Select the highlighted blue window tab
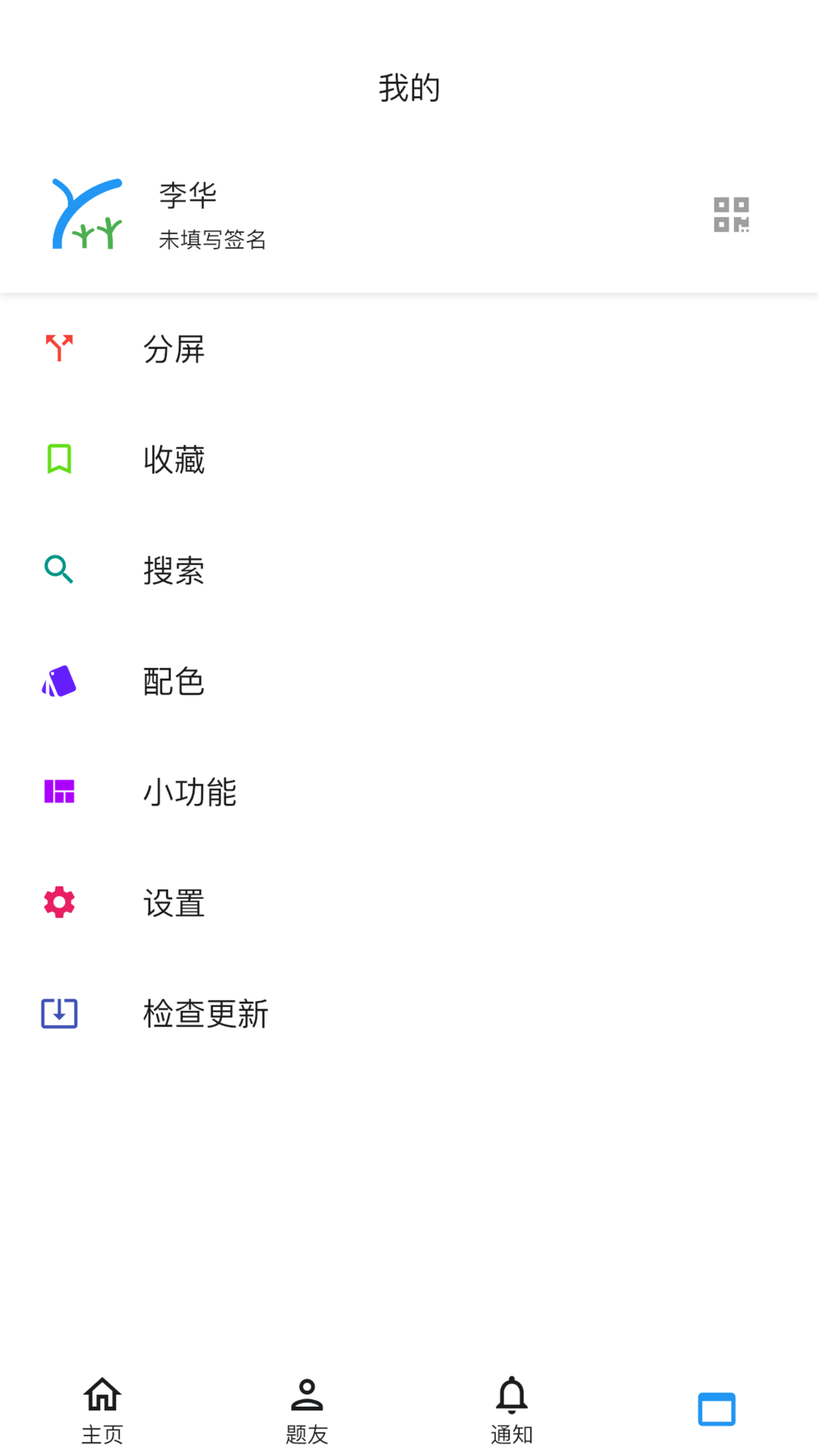This screenshot has height=1456, width=819. (x=717, y=1410)
